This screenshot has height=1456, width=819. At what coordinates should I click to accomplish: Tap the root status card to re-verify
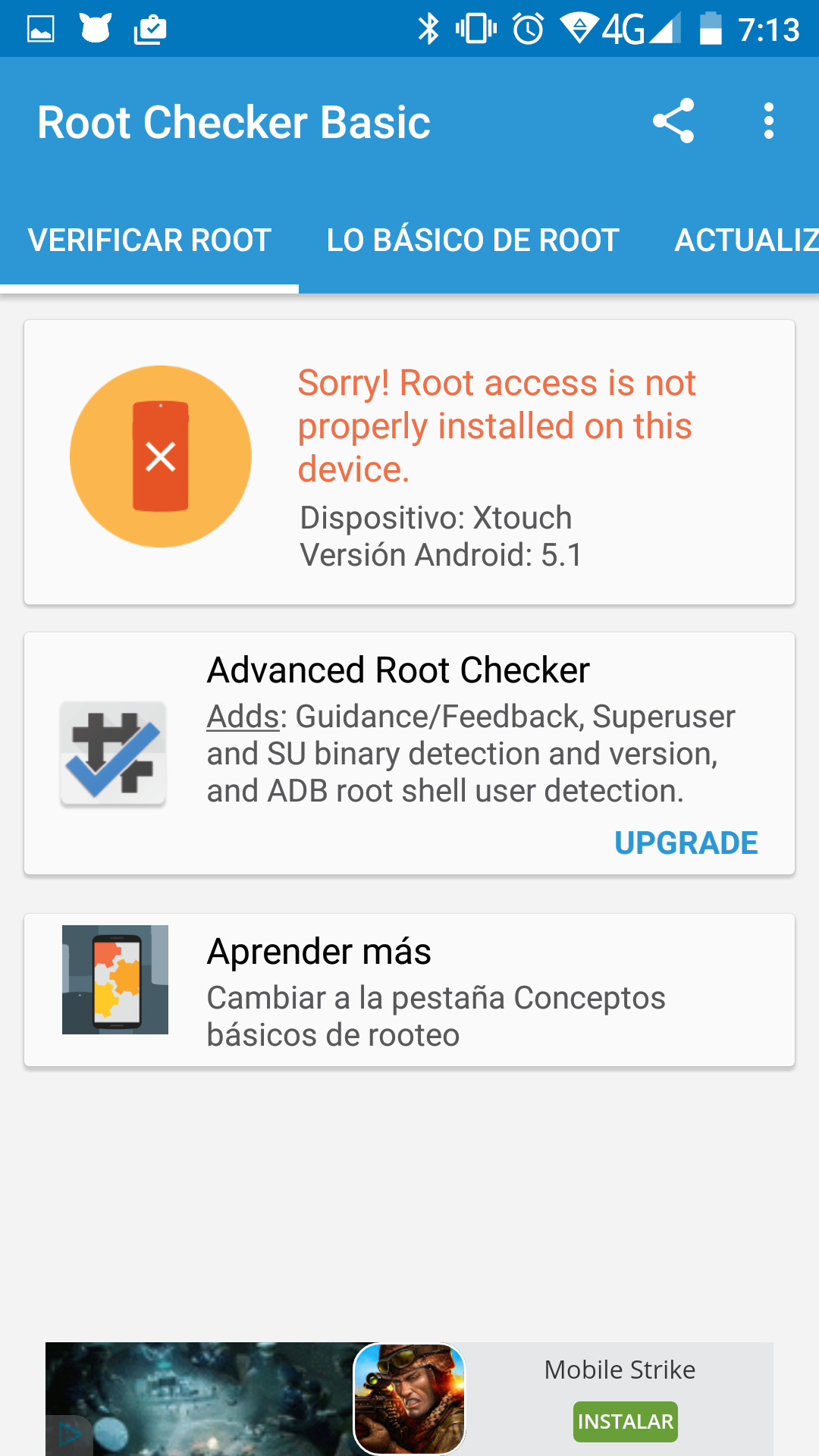click(x=409, y=462)
